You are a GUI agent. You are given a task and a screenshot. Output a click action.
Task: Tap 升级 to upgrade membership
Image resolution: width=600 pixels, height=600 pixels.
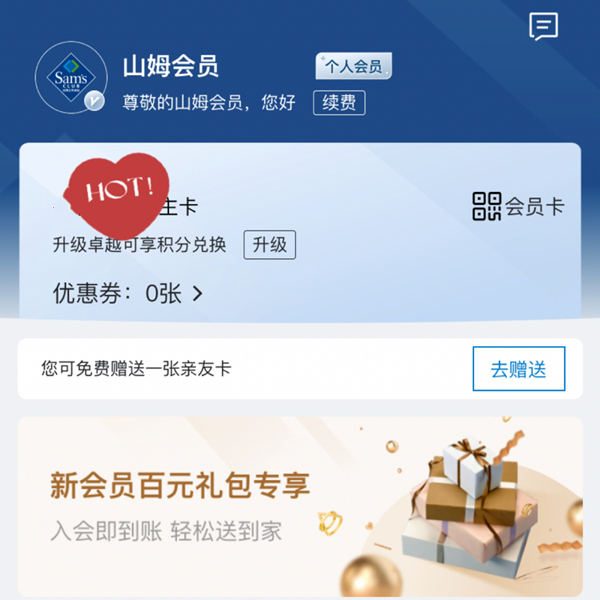(x=269, y=245)
